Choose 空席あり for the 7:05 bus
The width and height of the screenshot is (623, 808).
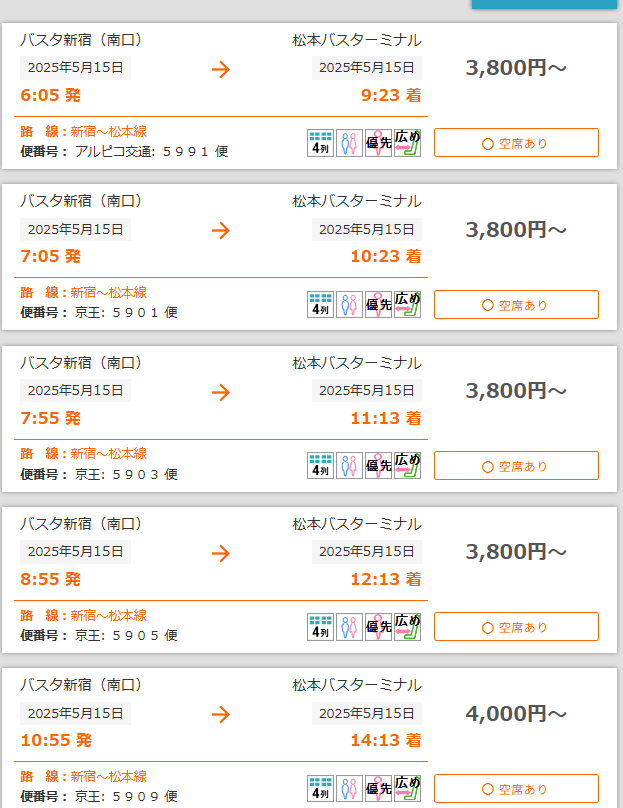(x=516, y=305)
